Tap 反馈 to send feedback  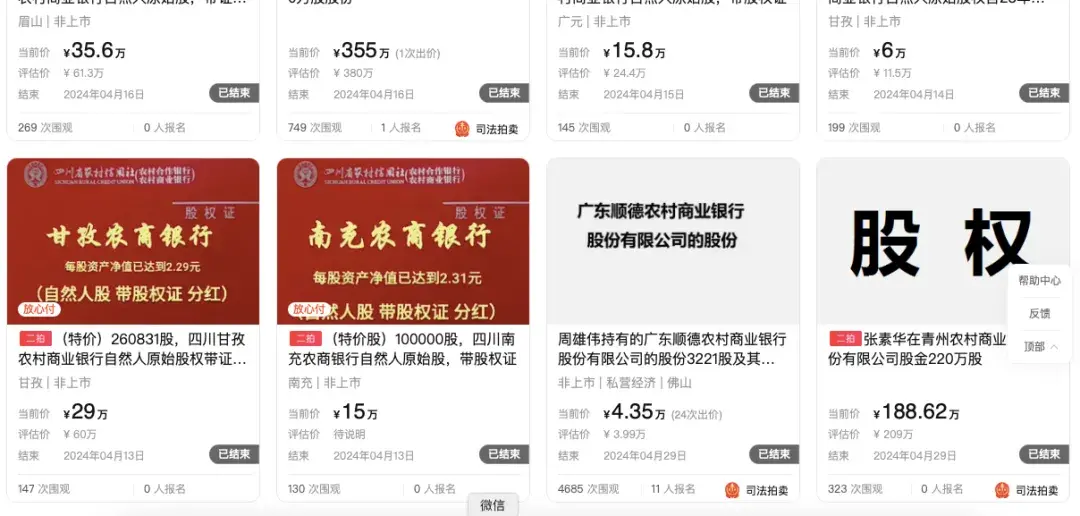pyautogui.click(x=1039, y=313)
